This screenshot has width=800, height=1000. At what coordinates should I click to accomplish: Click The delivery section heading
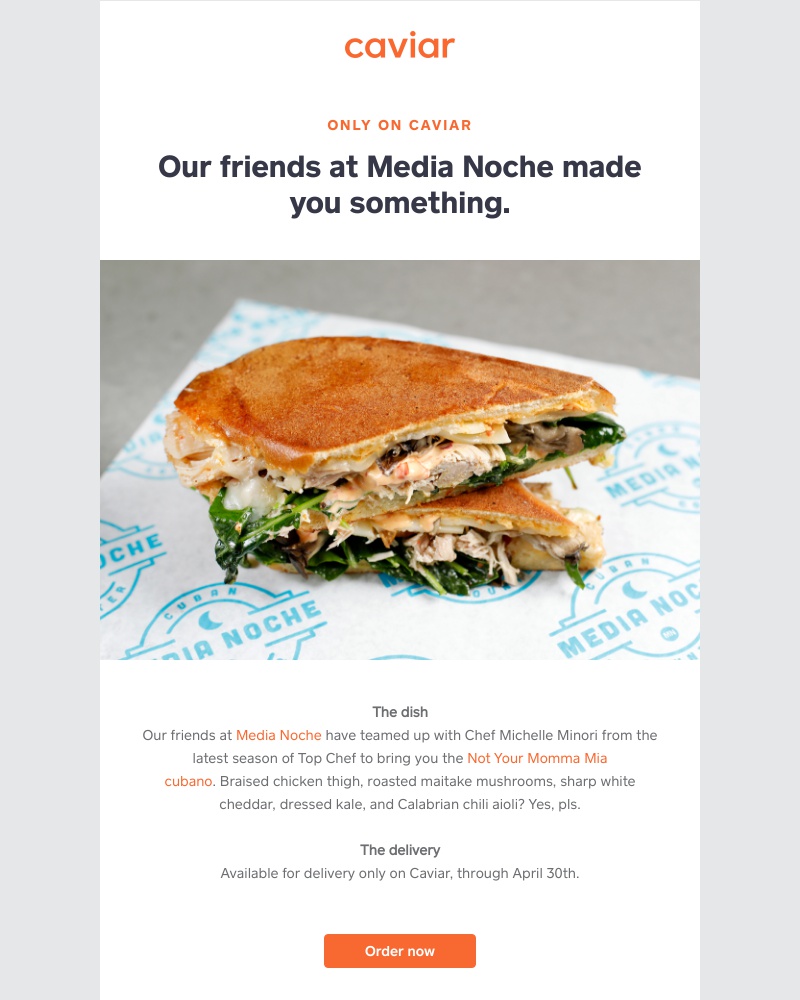(x=399, y=850)
